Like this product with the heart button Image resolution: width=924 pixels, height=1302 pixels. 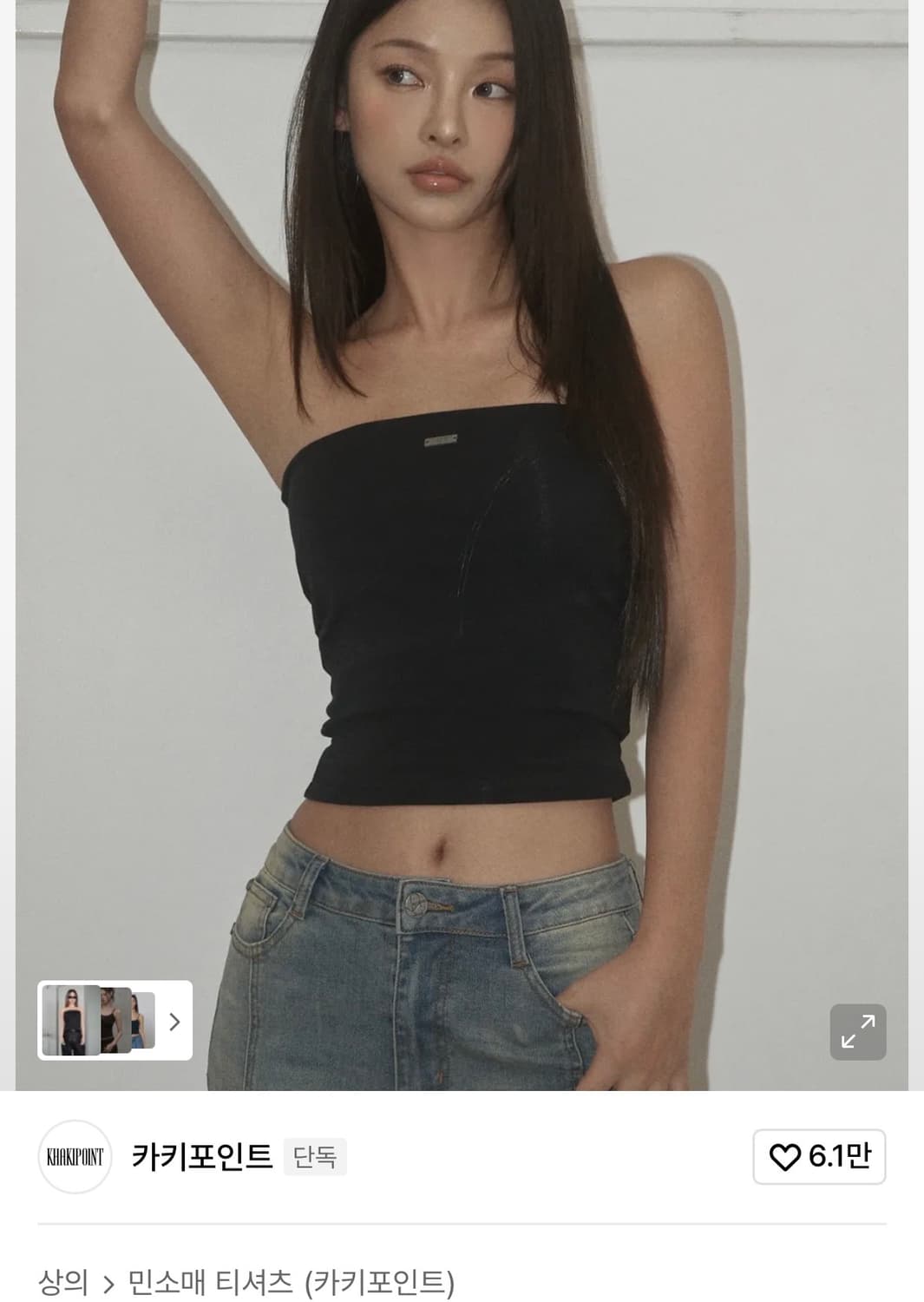click(818, 1156)
